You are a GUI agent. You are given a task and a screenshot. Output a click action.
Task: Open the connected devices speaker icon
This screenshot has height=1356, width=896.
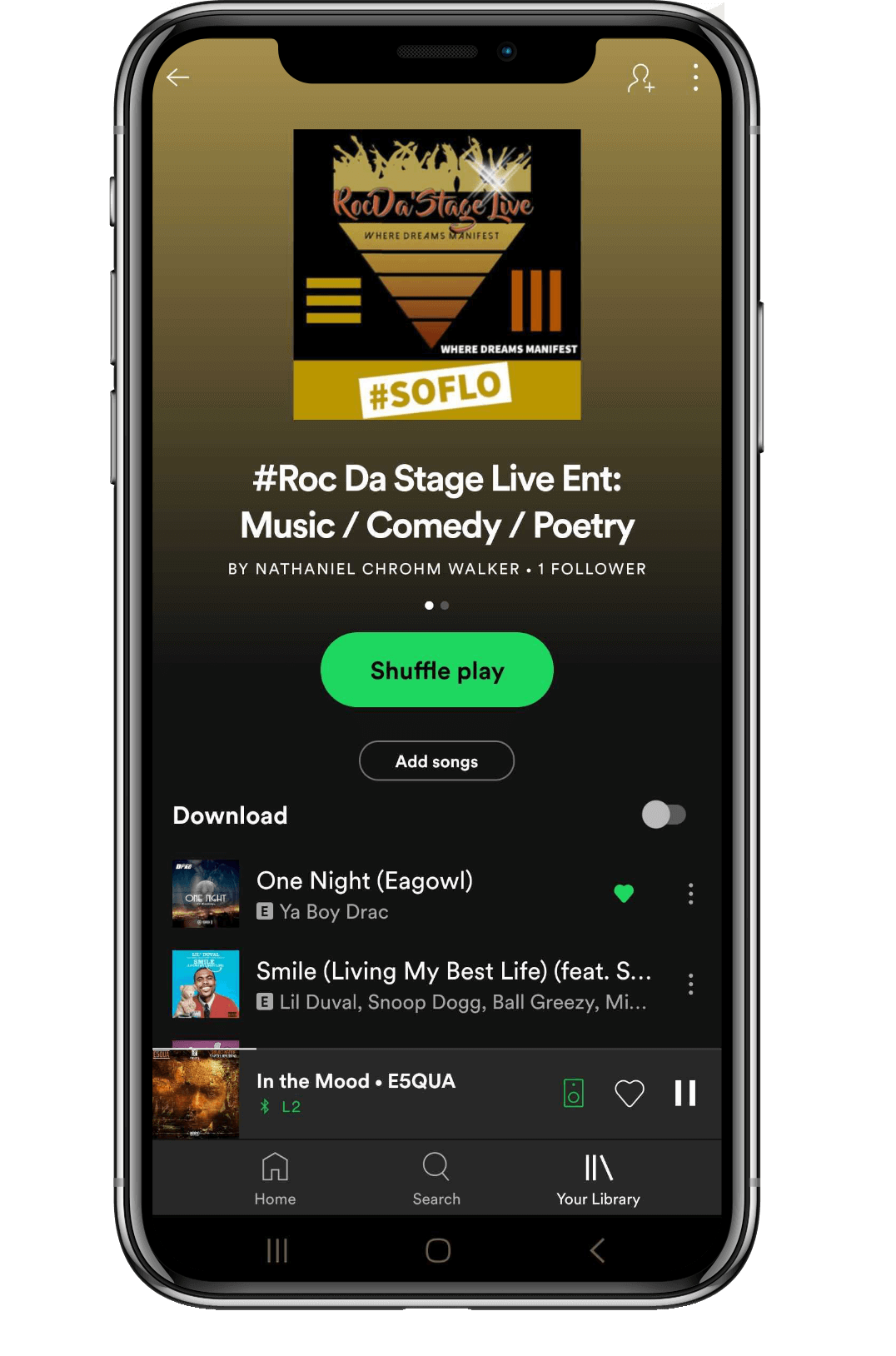point(574,1093)
